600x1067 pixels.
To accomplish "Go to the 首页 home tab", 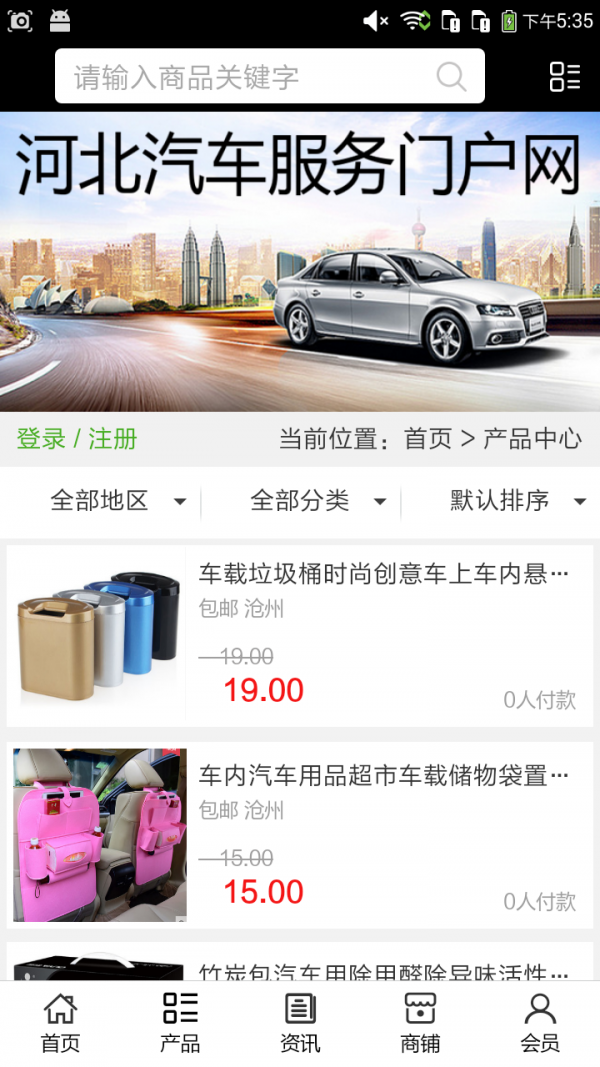I will (60, 1023).
